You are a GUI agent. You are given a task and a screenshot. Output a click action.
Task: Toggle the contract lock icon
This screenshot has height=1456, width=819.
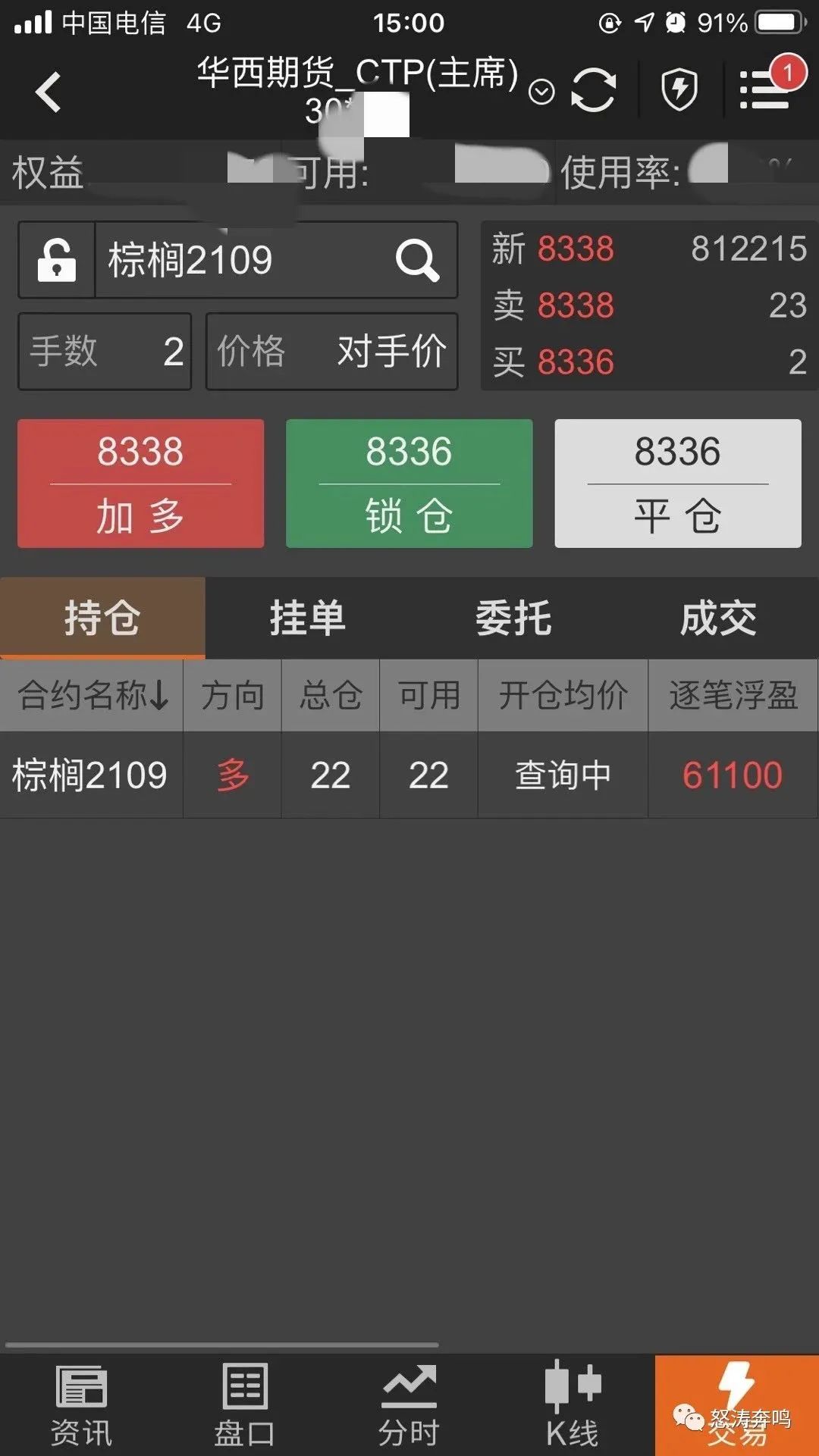(55, 260)
